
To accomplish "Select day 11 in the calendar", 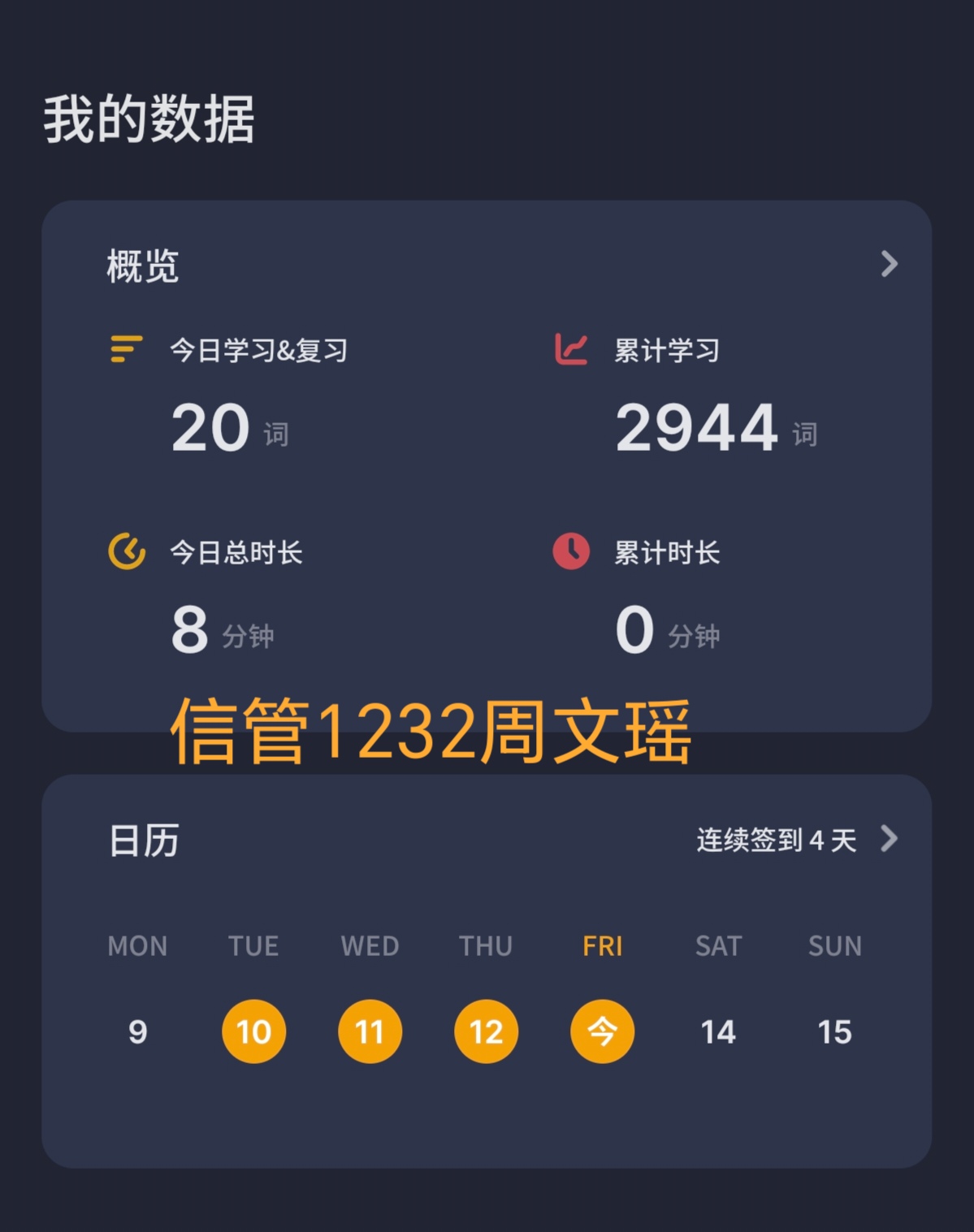I will (370, 1031).
